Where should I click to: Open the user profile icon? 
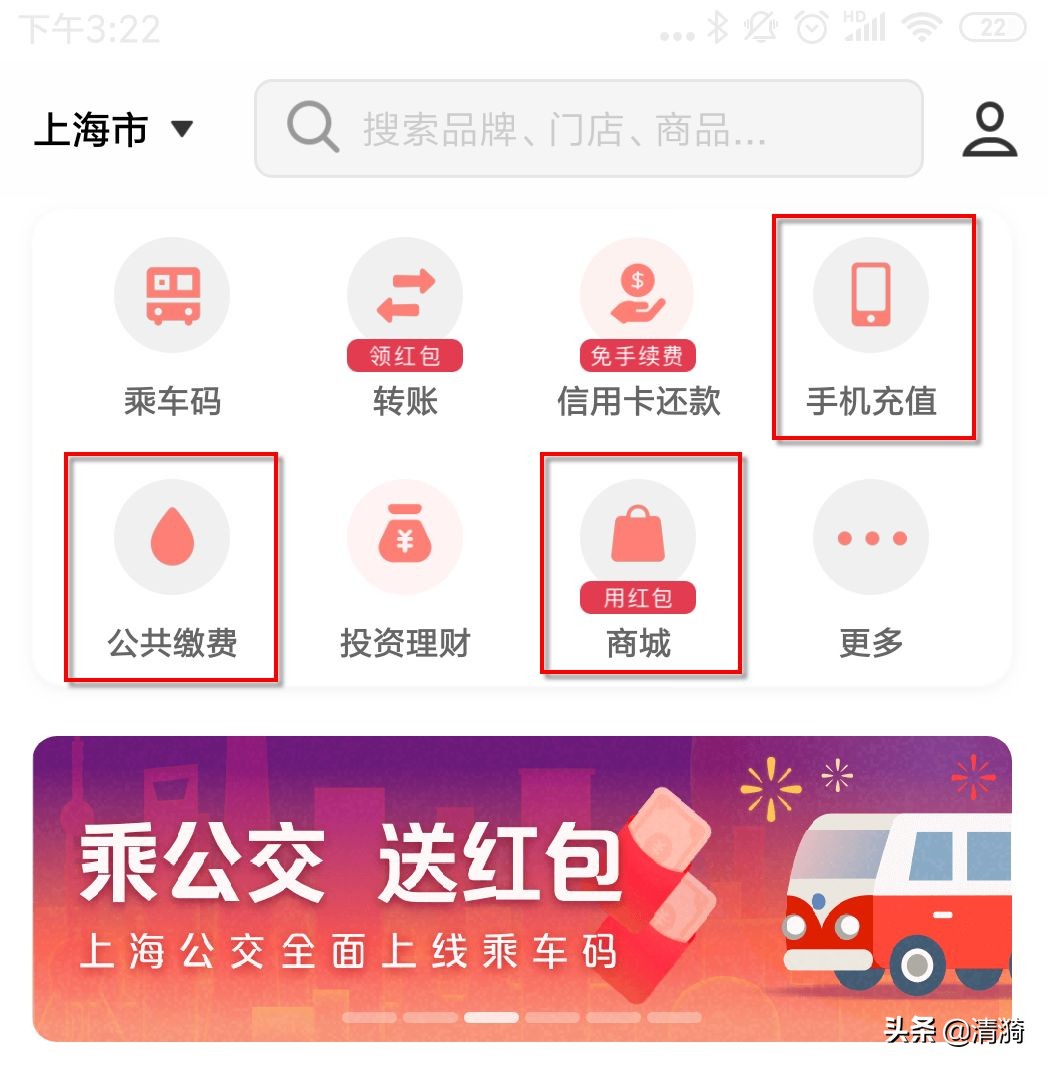990,128
